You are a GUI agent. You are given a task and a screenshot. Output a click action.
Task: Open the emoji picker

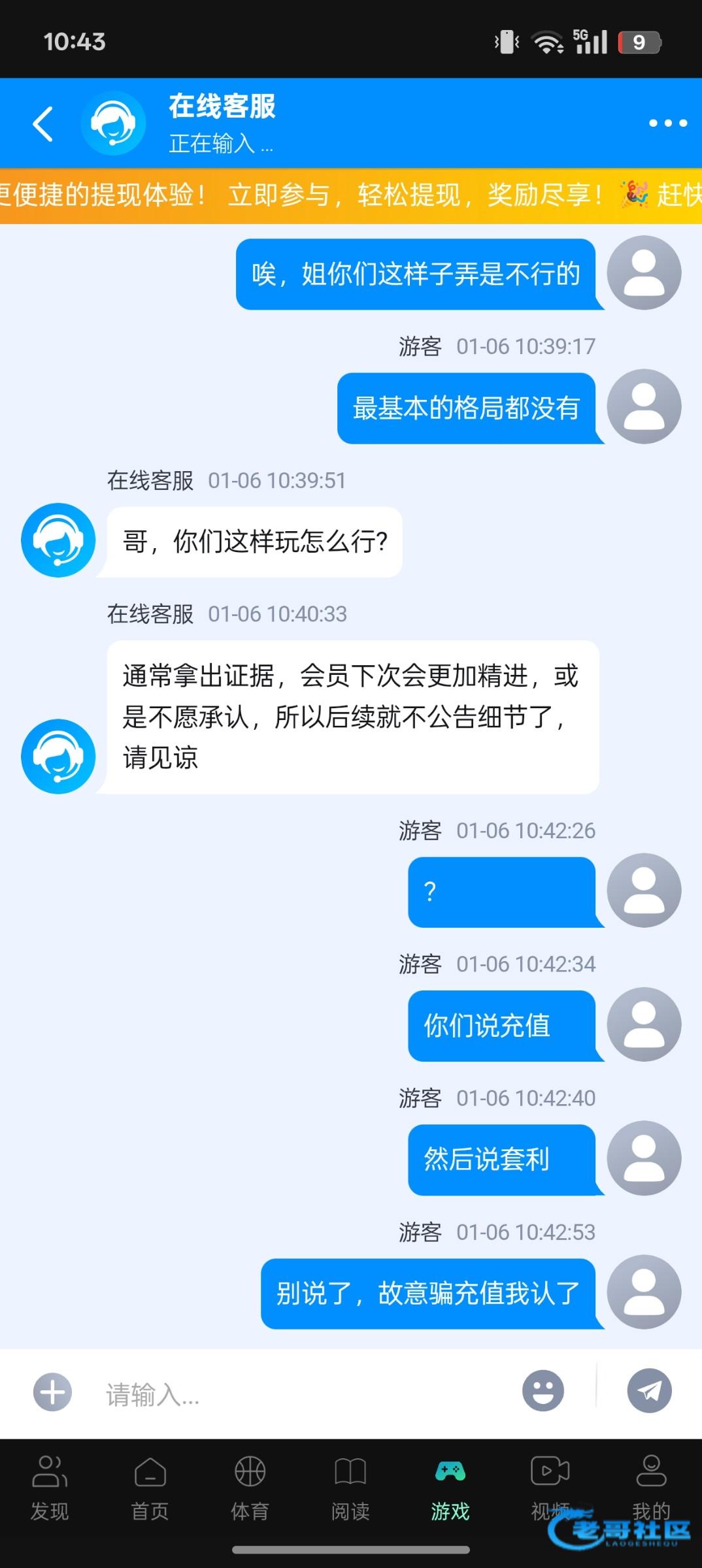click(543, 1391)
